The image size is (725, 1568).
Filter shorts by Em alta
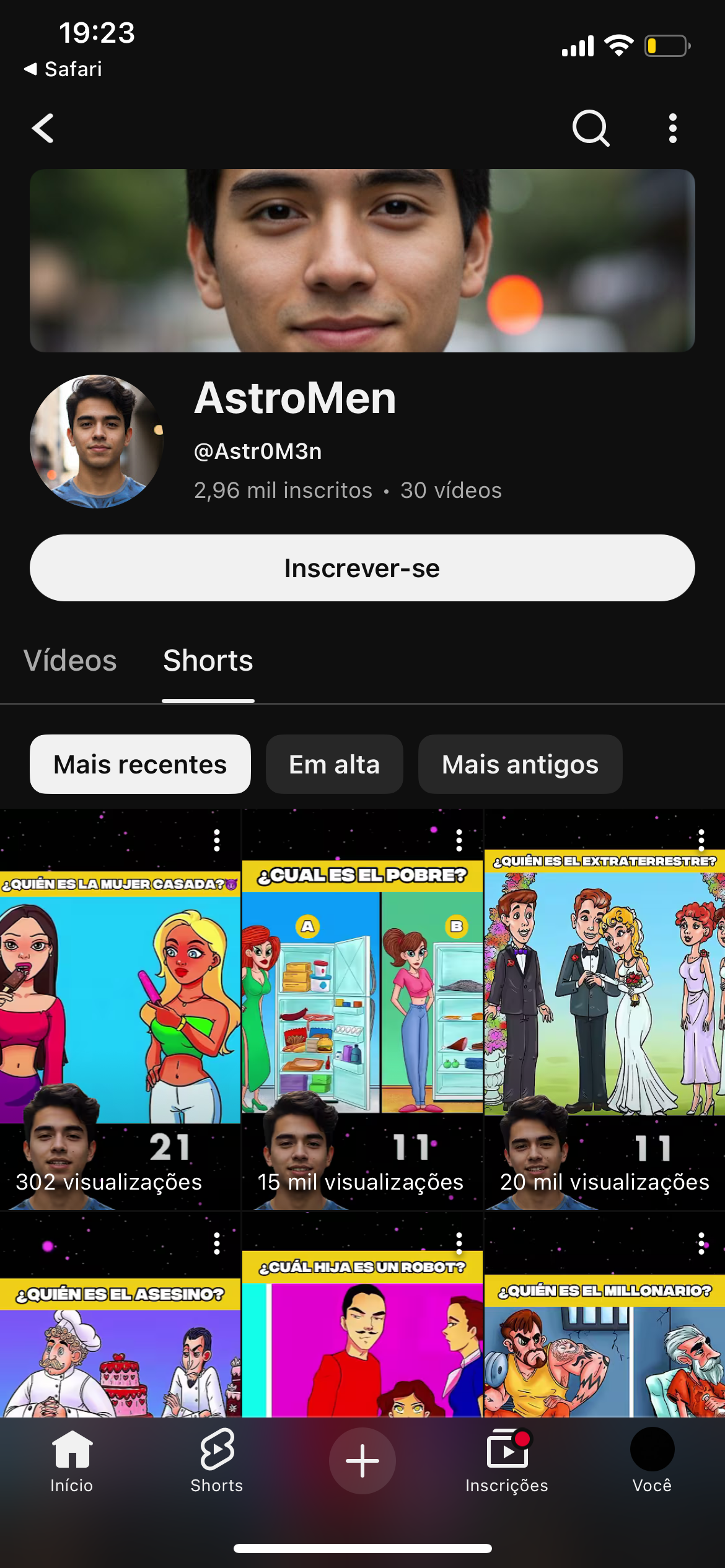(334, 764)
